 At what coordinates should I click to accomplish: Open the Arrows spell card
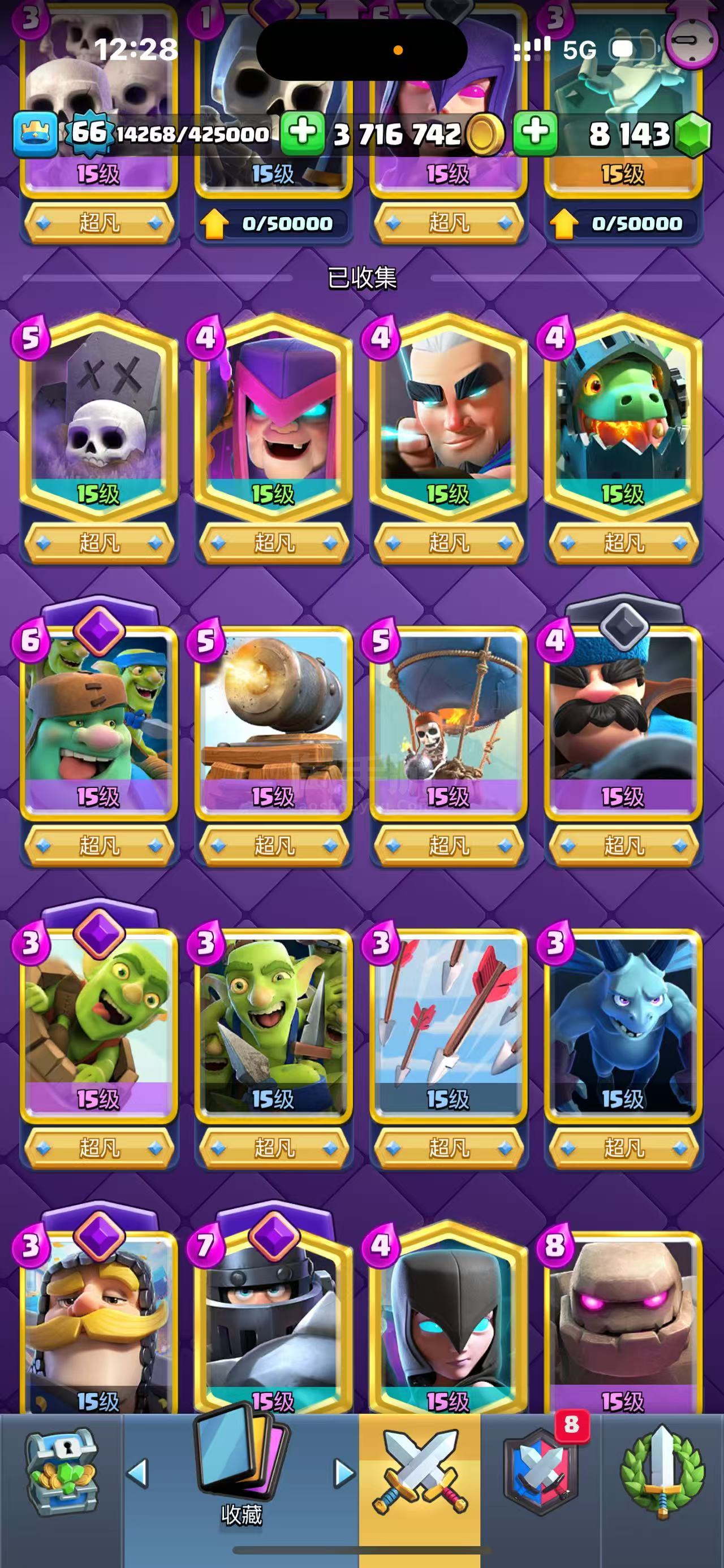(x=448, y=1024)
